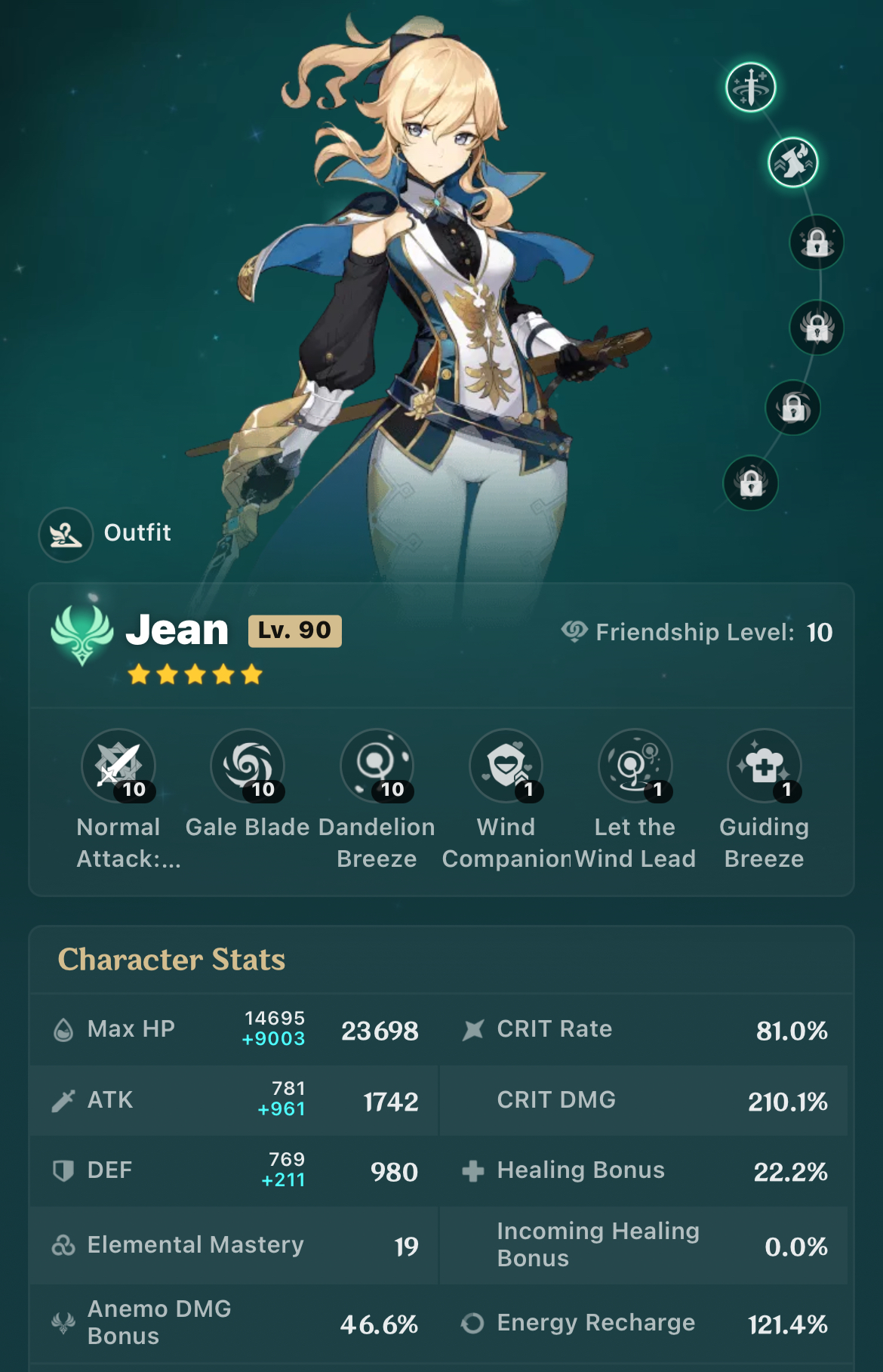Open the Outfit selector
This screenshot has height=1372, width=883.
tap(66, 534)
